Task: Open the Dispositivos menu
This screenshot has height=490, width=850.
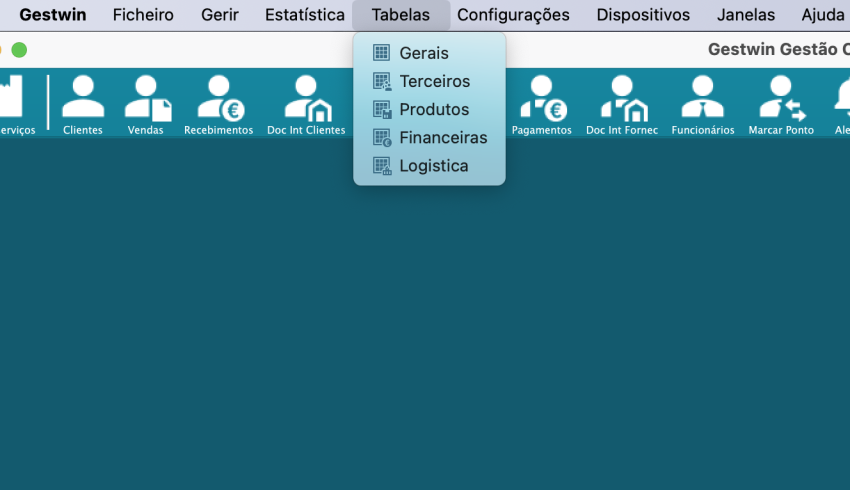Action: tap(643, 15)
